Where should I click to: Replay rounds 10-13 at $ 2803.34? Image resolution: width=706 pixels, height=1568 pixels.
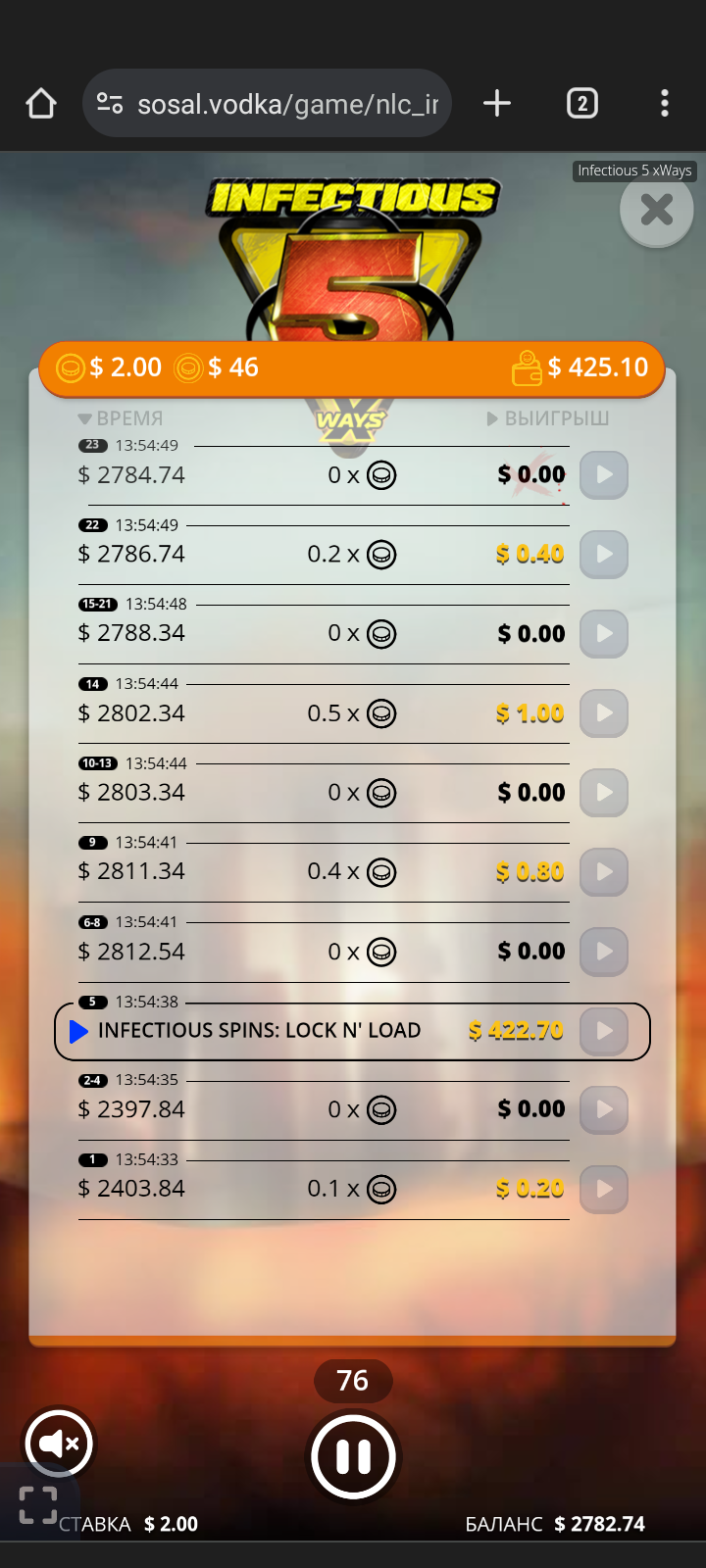[604, 792]
